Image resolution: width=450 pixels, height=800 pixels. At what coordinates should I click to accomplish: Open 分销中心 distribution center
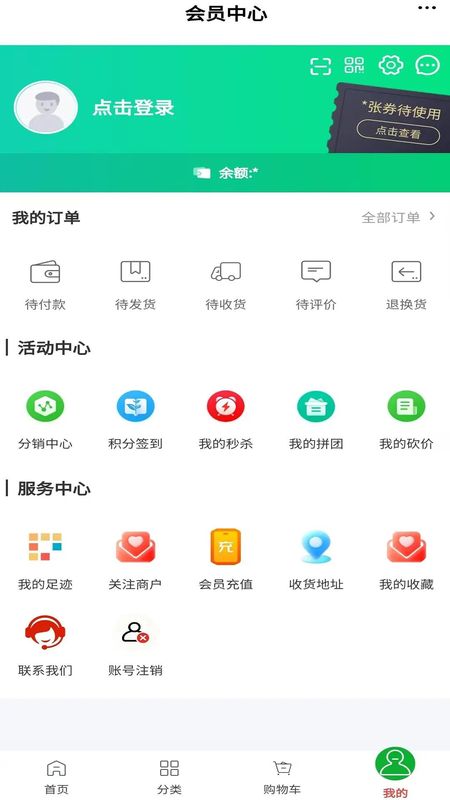click(45, 420)
